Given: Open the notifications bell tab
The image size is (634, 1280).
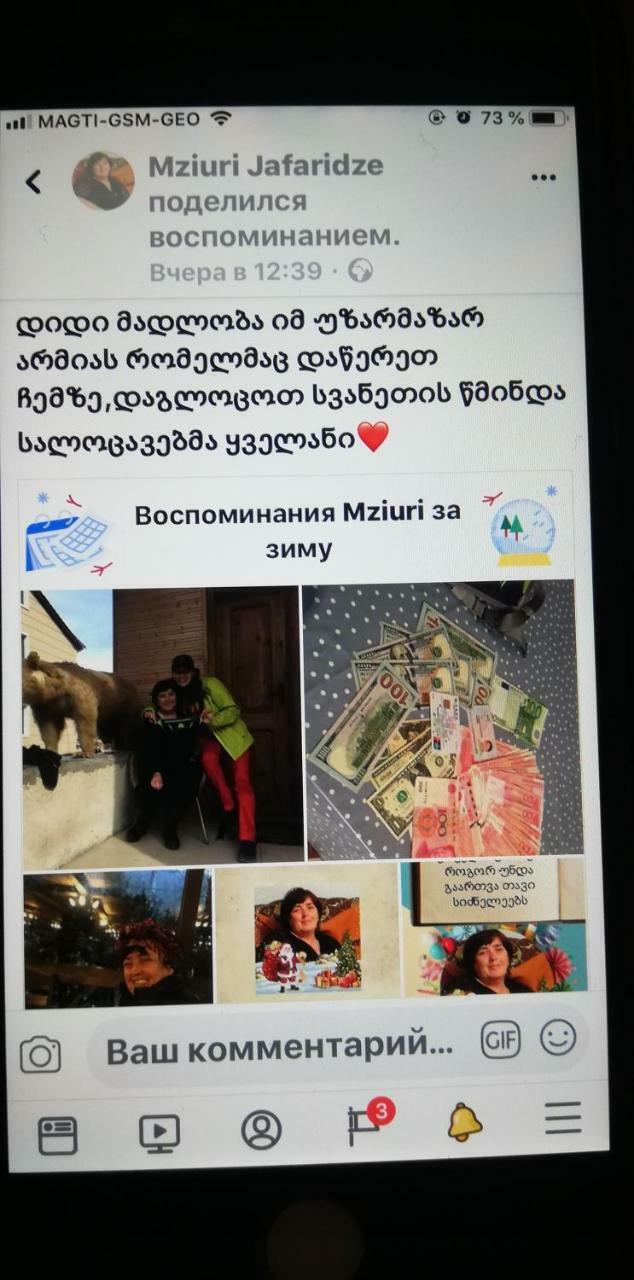Looking at the screenshot, I should [x=465, y=1122].
